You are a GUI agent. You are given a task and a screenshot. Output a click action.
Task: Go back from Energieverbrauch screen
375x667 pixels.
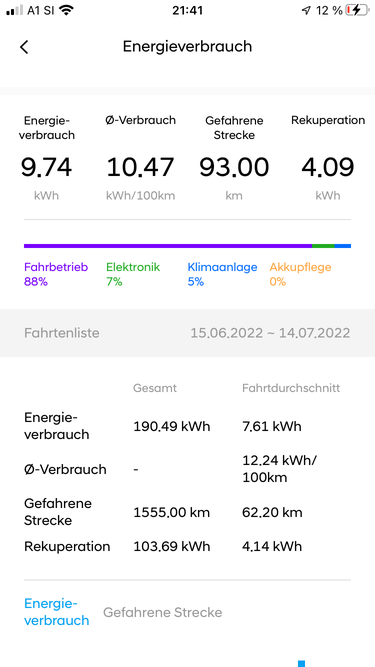tap(24, 47)
